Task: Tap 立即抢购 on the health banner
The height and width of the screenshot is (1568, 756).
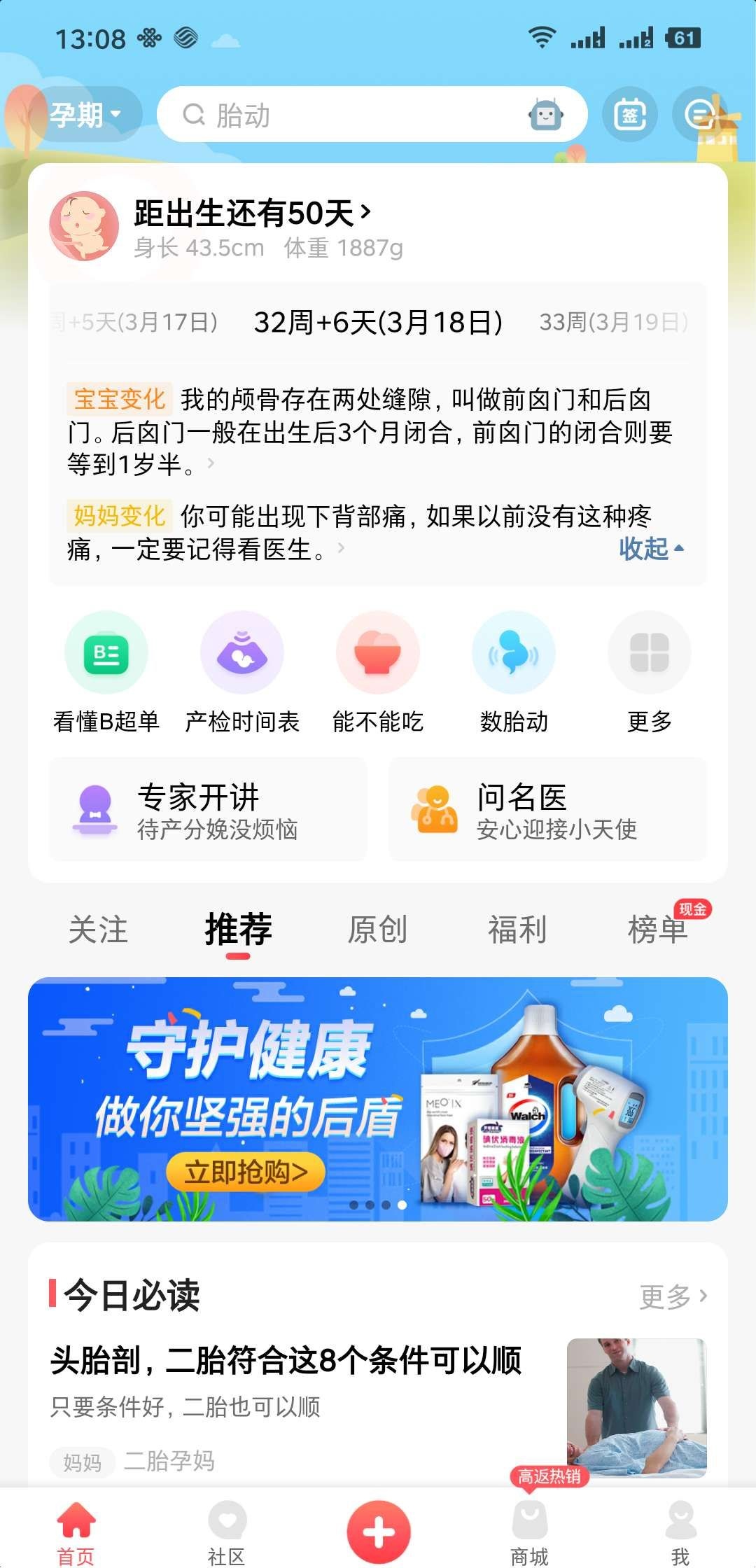Action: tap(246, 1172)
